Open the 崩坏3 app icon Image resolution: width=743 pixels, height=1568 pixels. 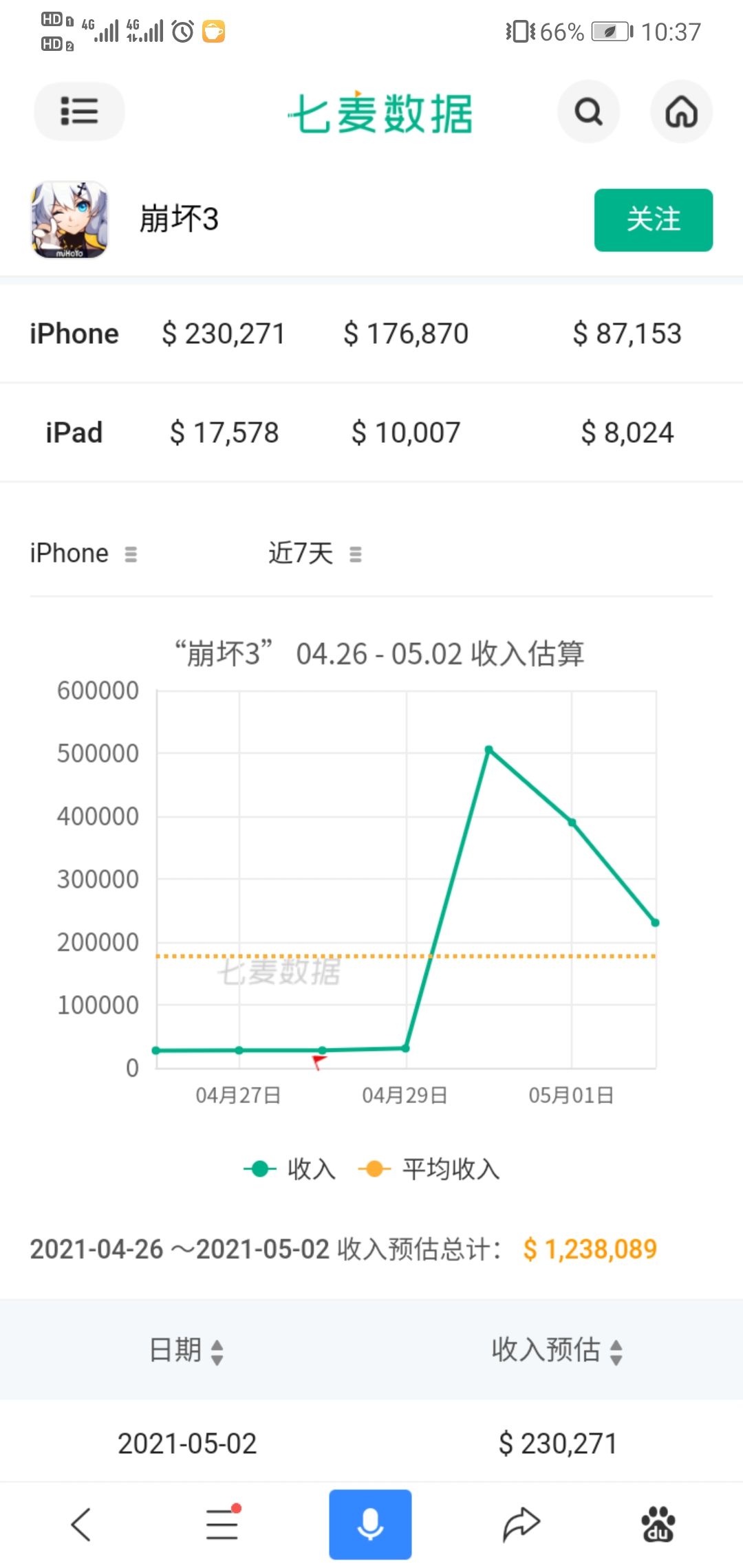pyautogui.click(x=69, y=220)
